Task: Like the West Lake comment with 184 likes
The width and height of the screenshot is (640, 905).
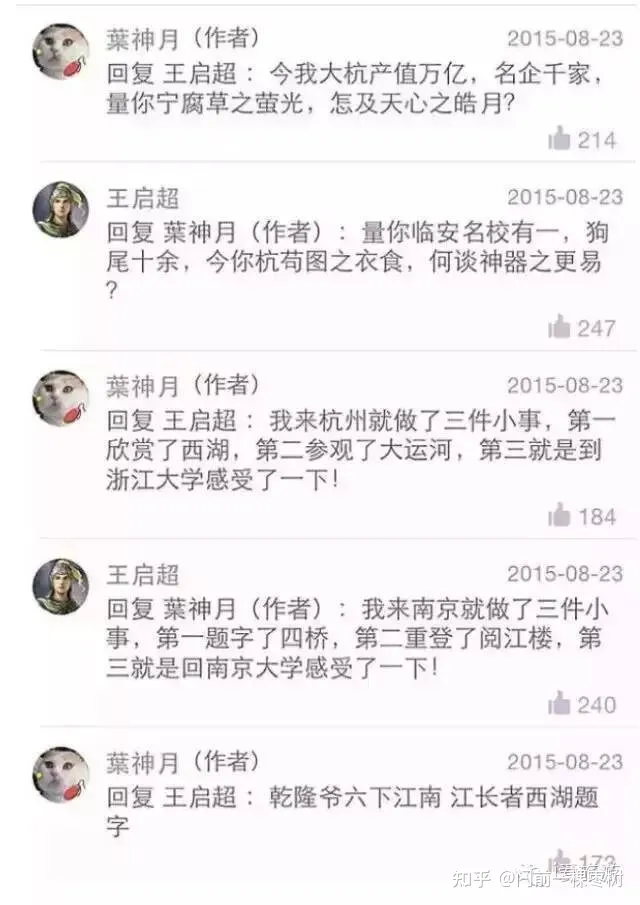Action: click(560, 516)
